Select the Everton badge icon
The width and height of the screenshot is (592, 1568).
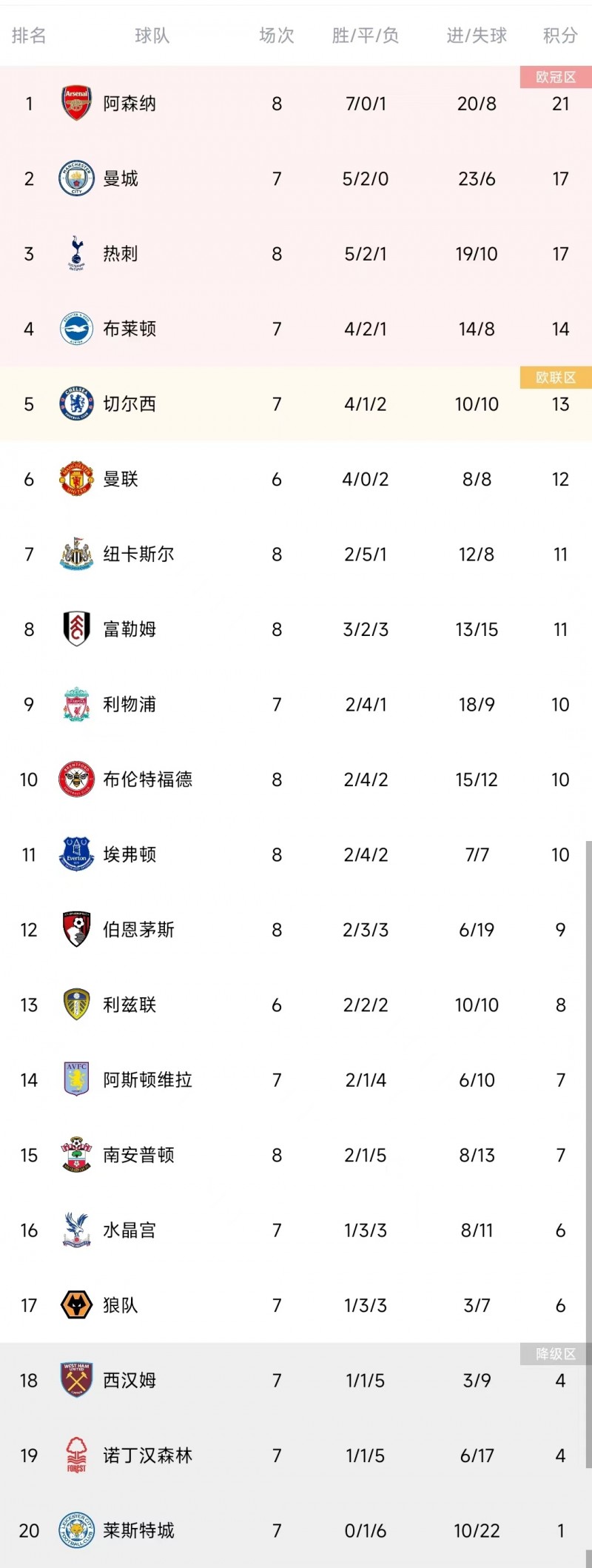tap(75, 854)
